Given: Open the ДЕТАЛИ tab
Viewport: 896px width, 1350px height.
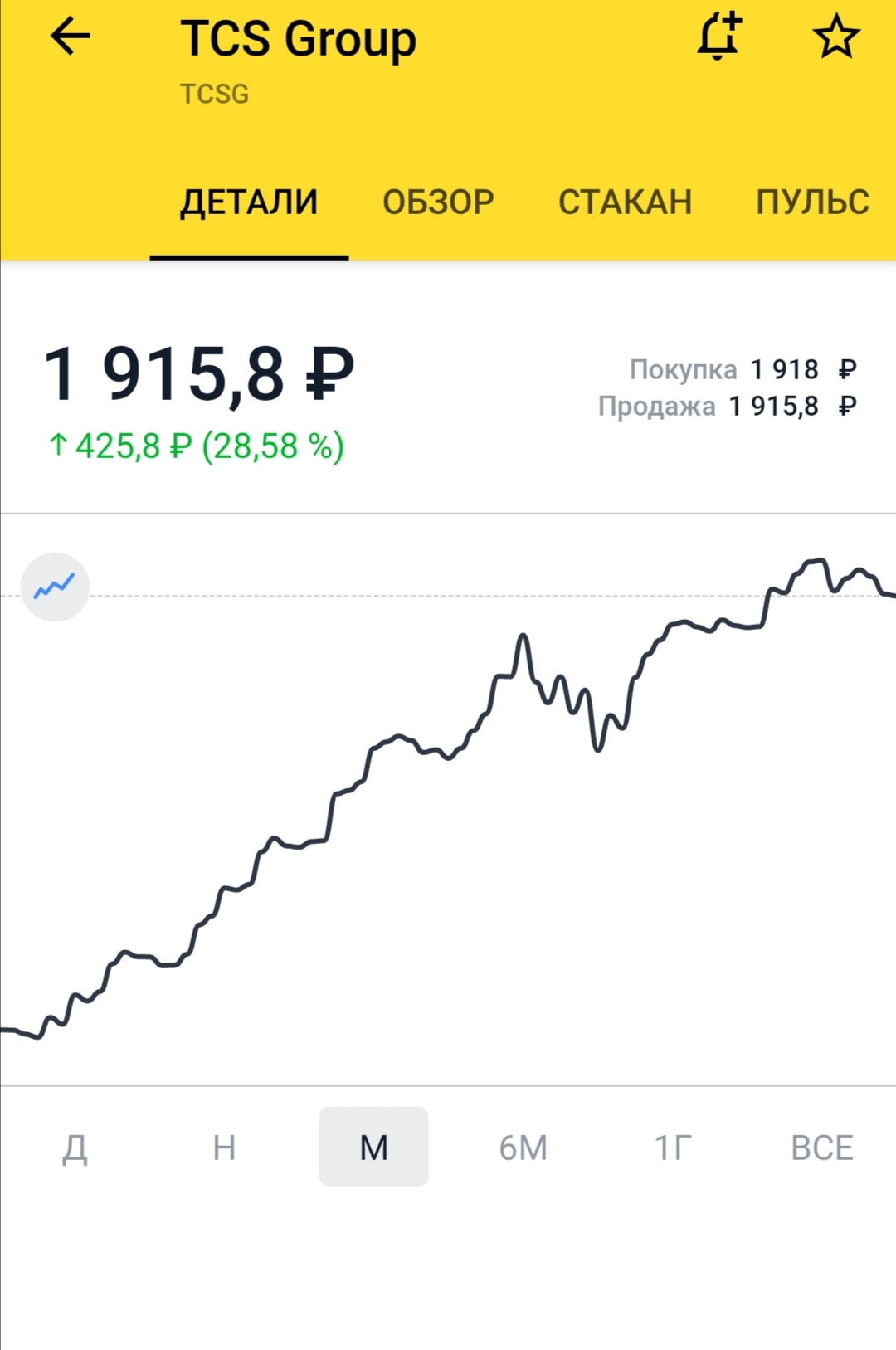Looking at the screenshot, I should pyautogui.click(x=249, y=202).
